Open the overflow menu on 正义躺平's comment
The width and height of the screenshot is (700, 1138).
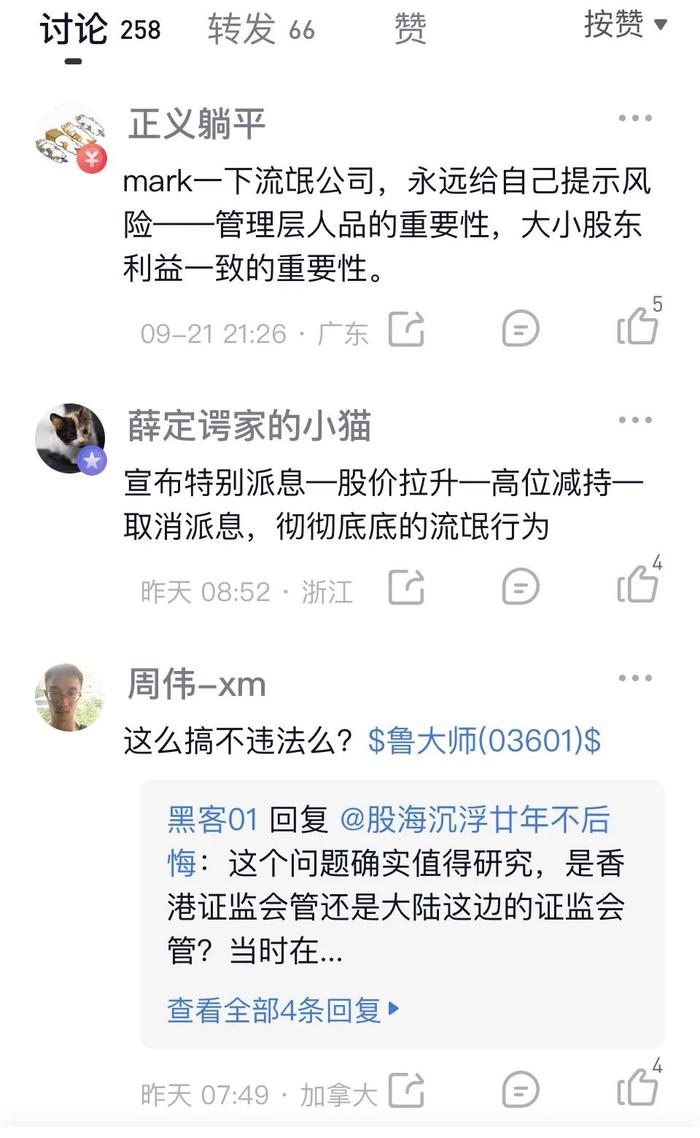pos(635,119)
